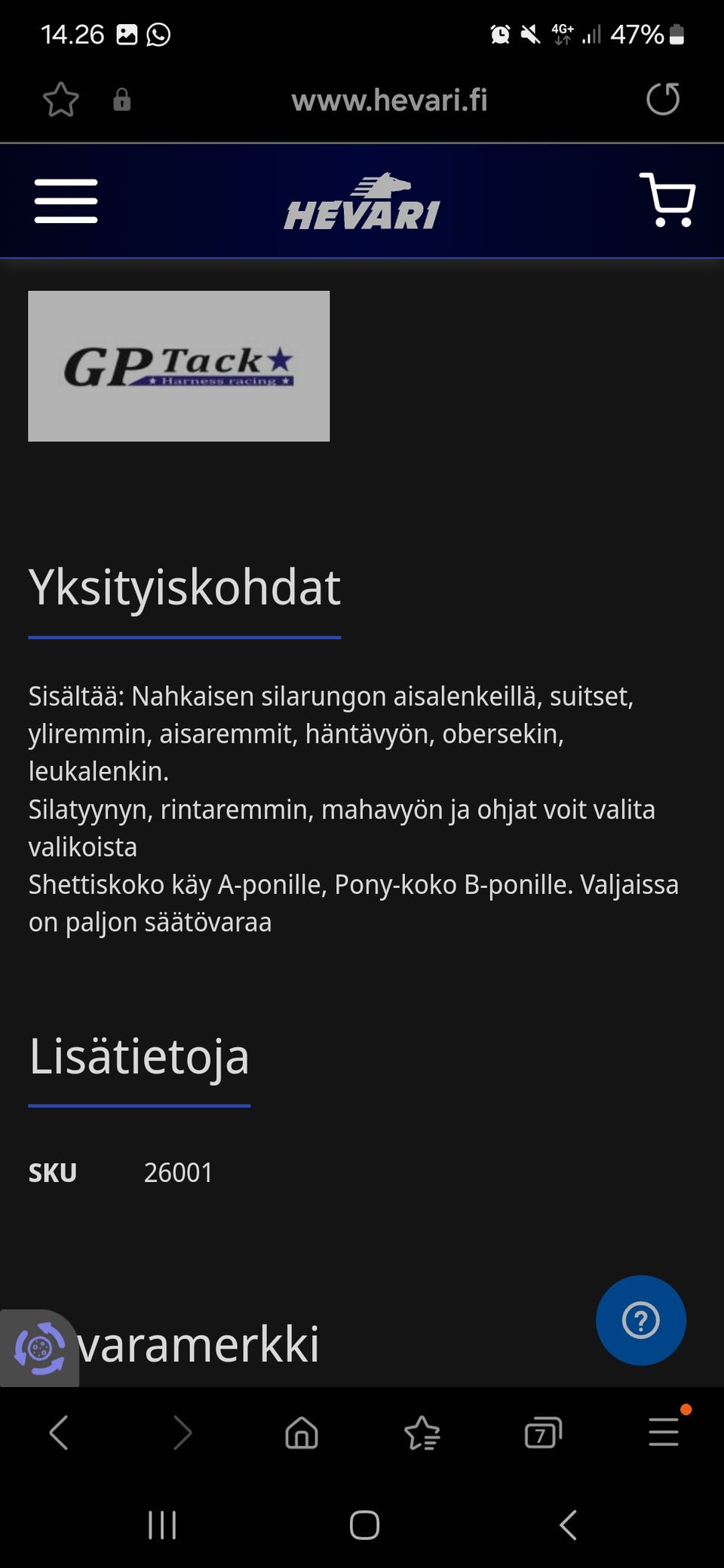Tap the GP Tack brand image

click(x=179, y=365)
